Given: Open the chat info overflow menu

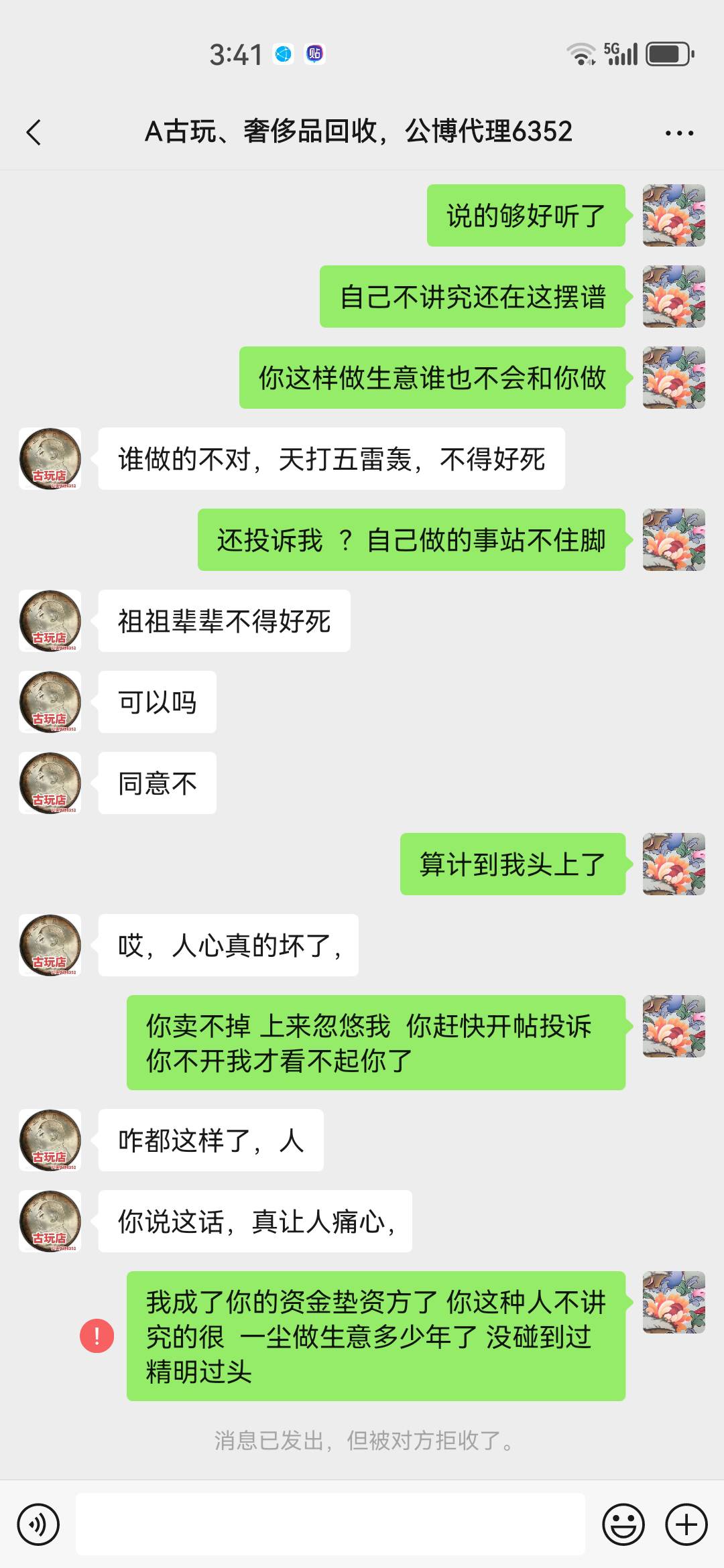Looking at the screenshot, I should (679, 133).
